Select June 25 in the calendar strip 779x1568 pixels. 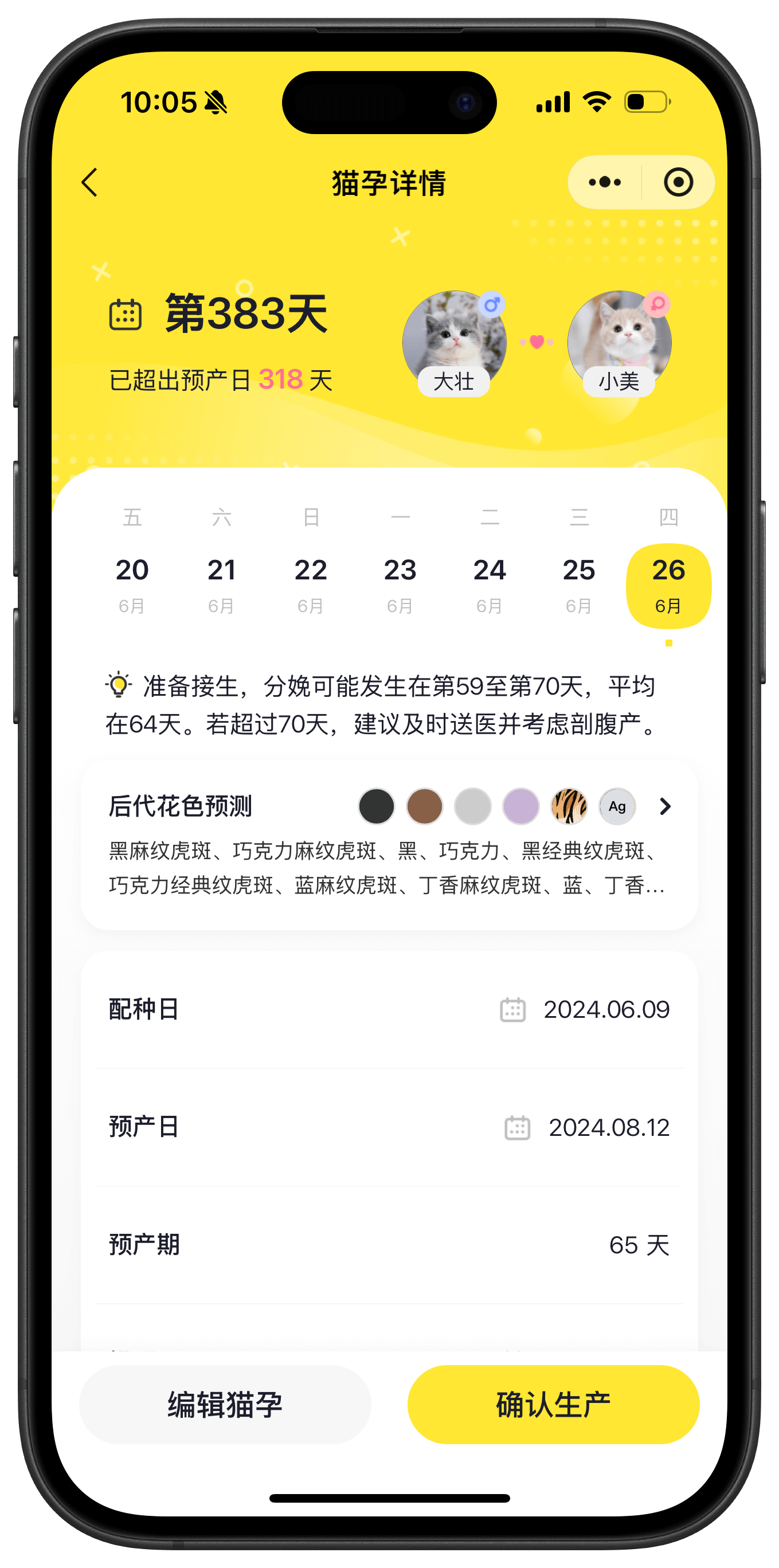[579, 585]
